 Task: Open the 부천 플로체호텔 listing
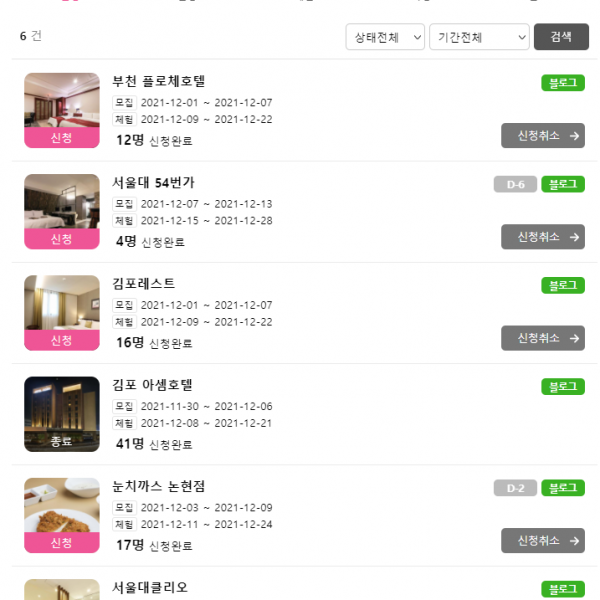pos(159,81)
